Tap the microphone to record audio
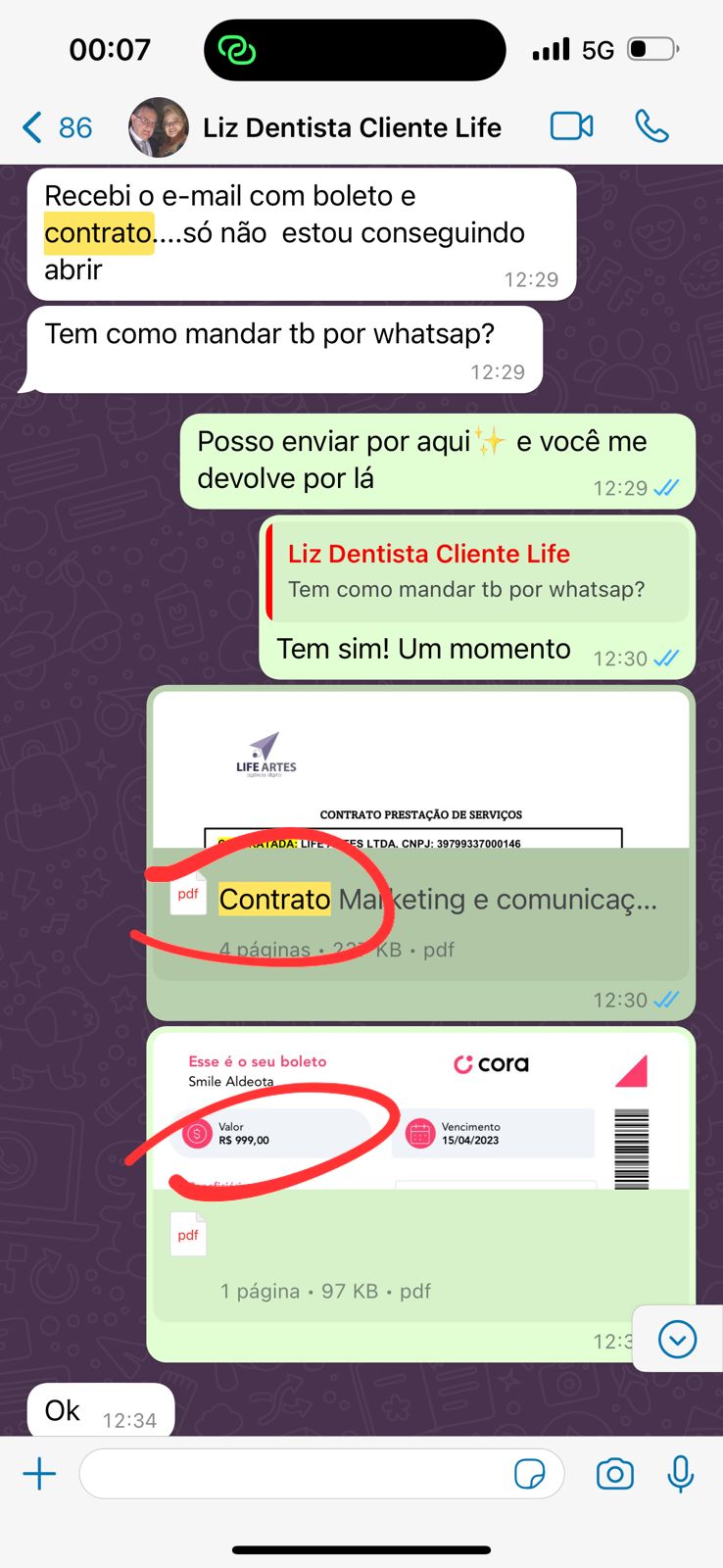Viewport: 723px width, 1568px height. click(x=681, y=1474)
